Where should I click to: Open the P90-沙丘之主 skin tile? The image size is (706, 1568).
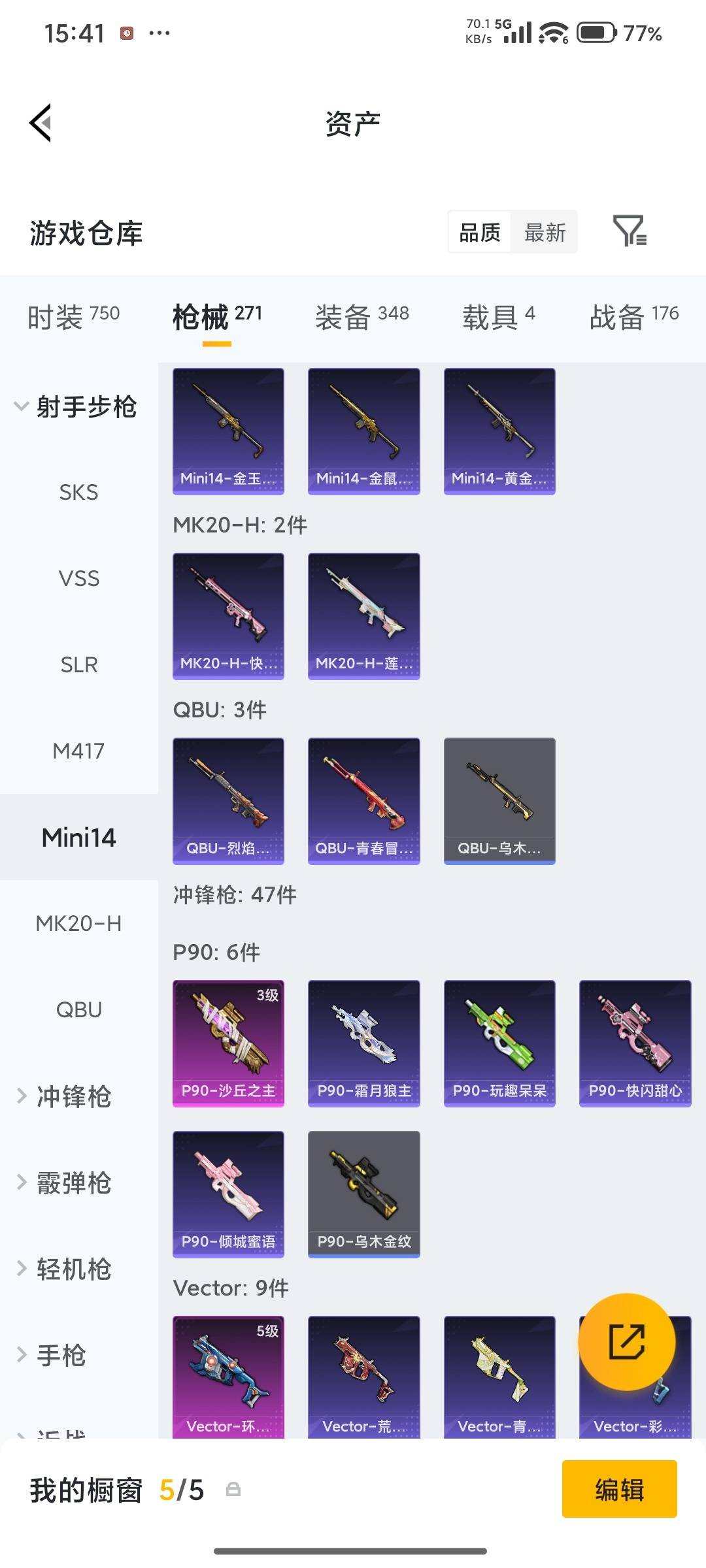228,1043
